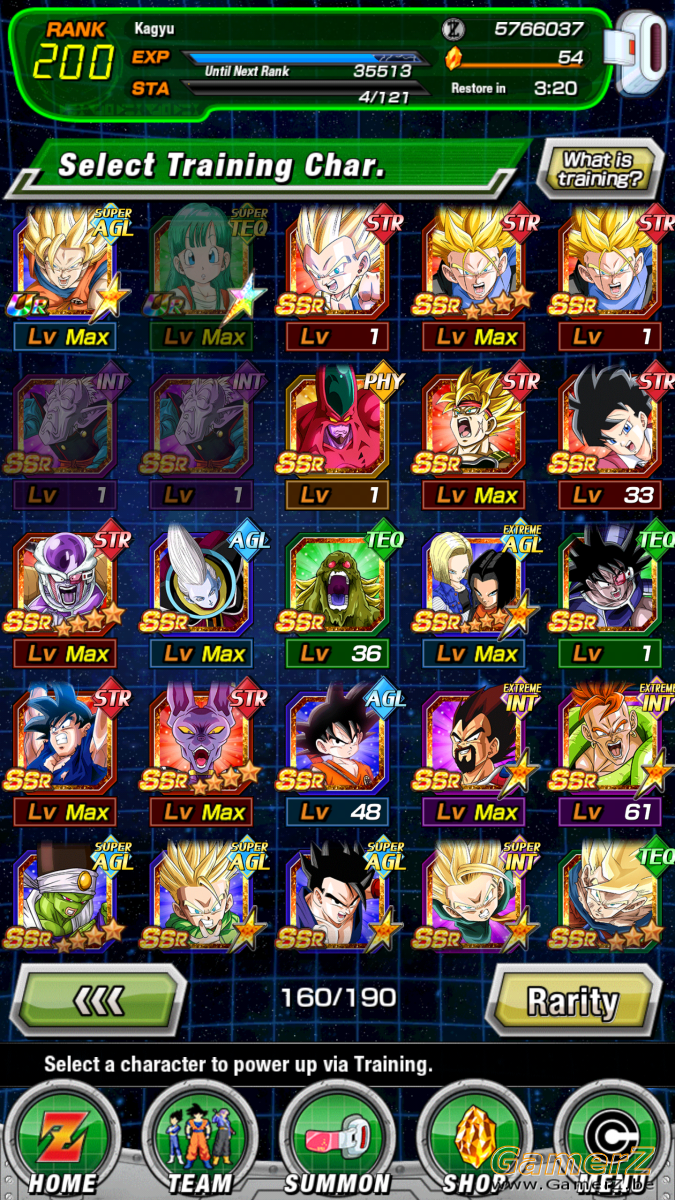This screenshot has width=675, height=1200.
Task: Sort characters with the Rarity button
Action: [573, 1000]
